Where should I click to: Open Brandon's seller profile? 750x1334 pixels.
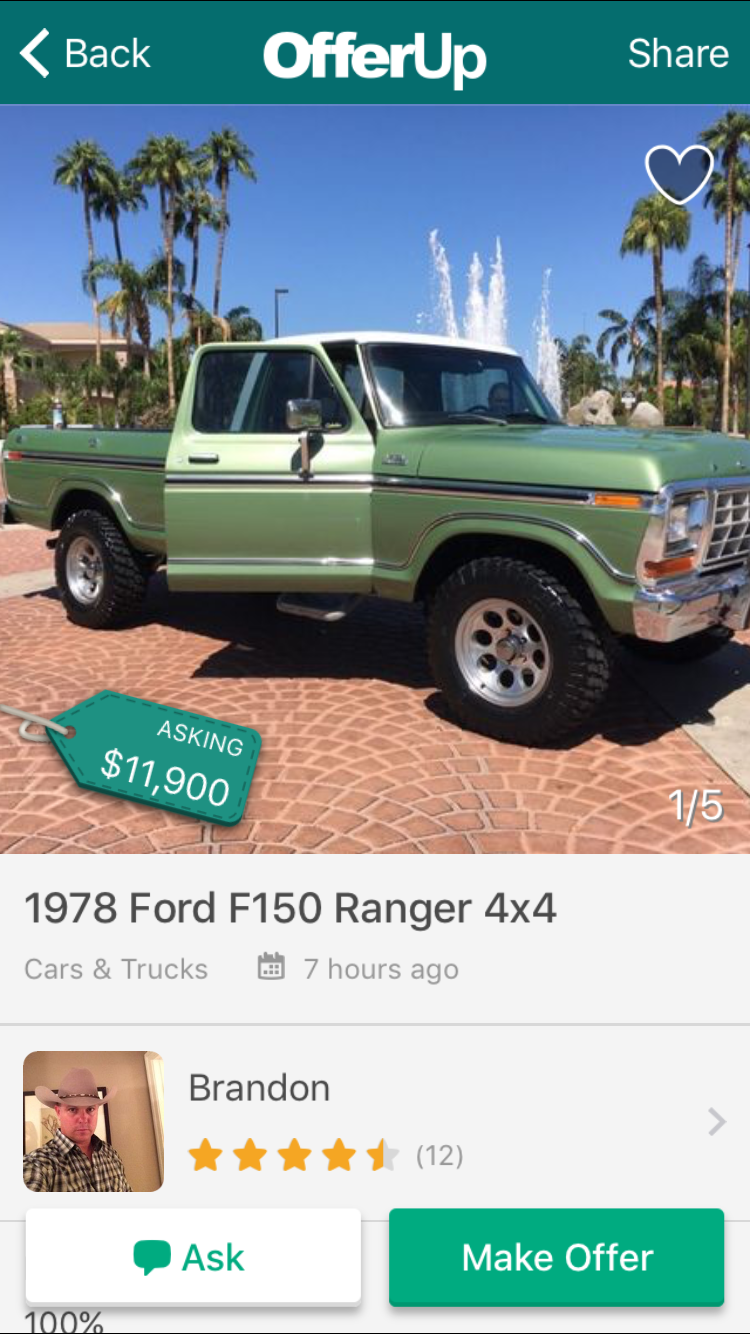tap(375, 1122)
